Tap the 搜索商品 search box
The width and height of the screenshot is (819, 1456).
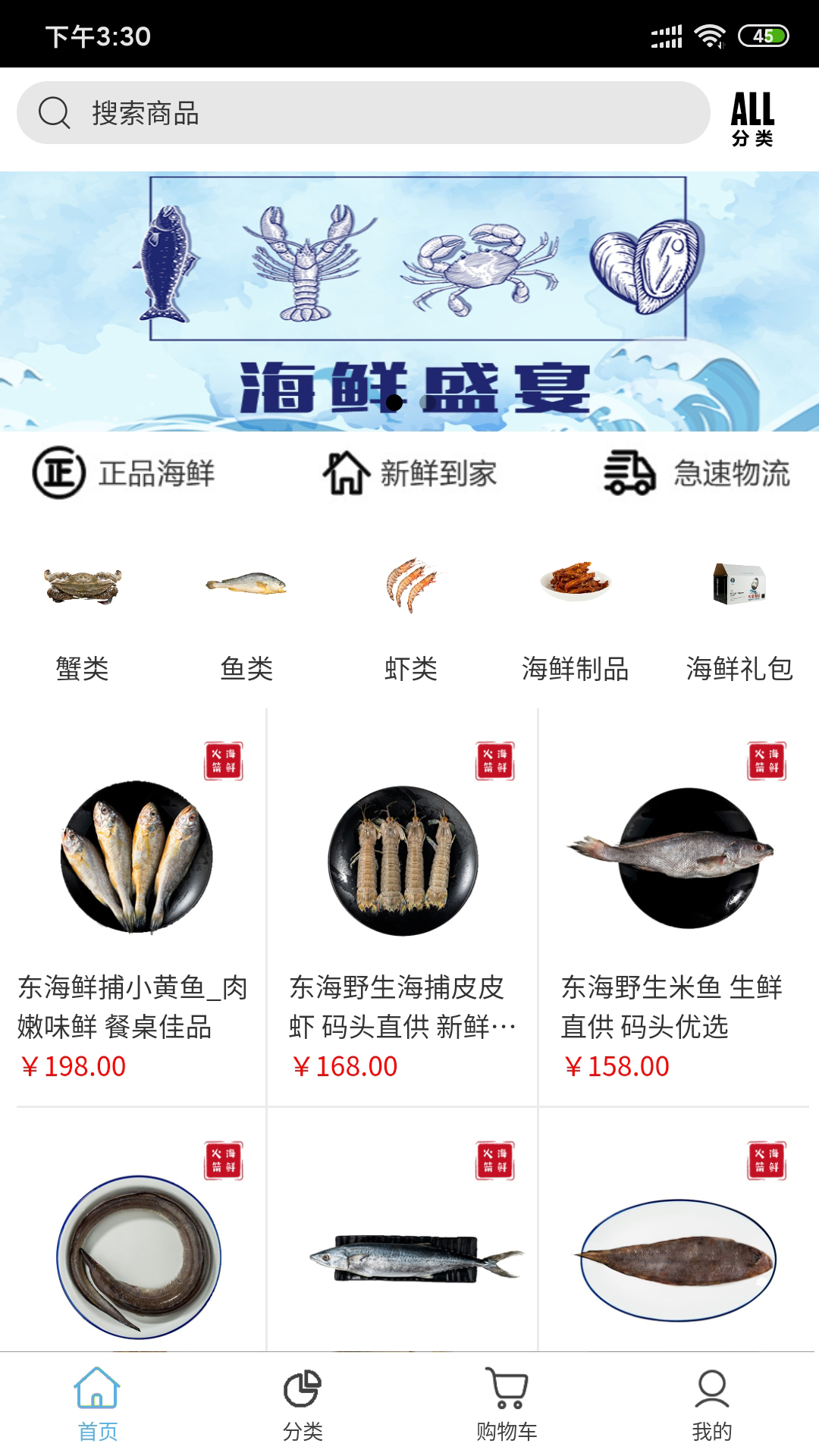click(x=362, y=113)
